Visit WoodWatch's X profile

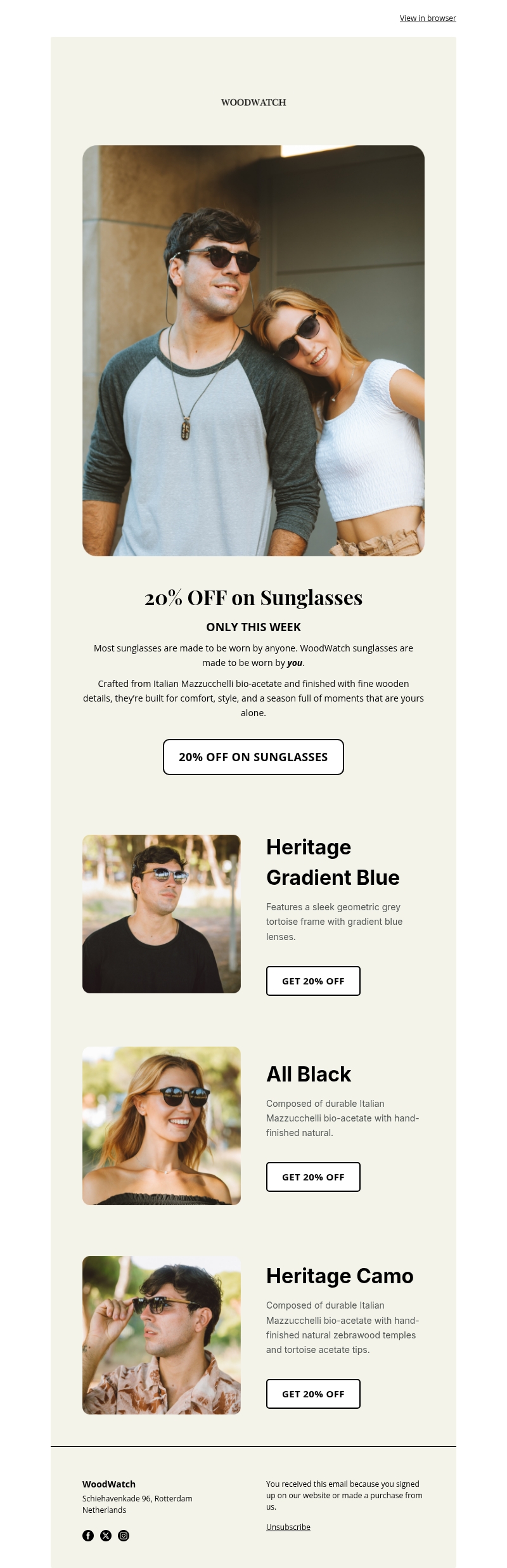coord(106,1535)
